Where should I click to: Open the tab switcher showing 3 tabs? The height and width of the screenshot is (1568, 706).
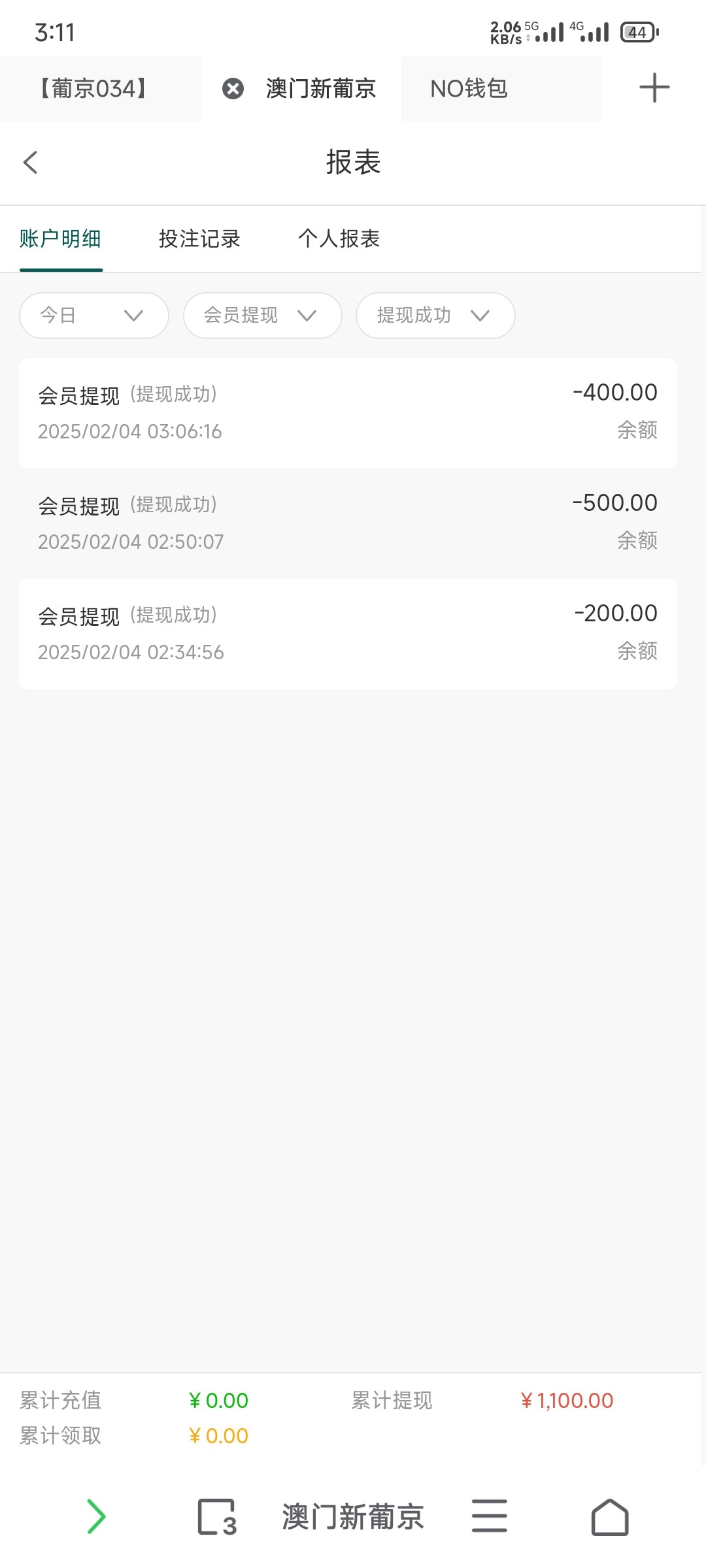[x=217, y=1516]
